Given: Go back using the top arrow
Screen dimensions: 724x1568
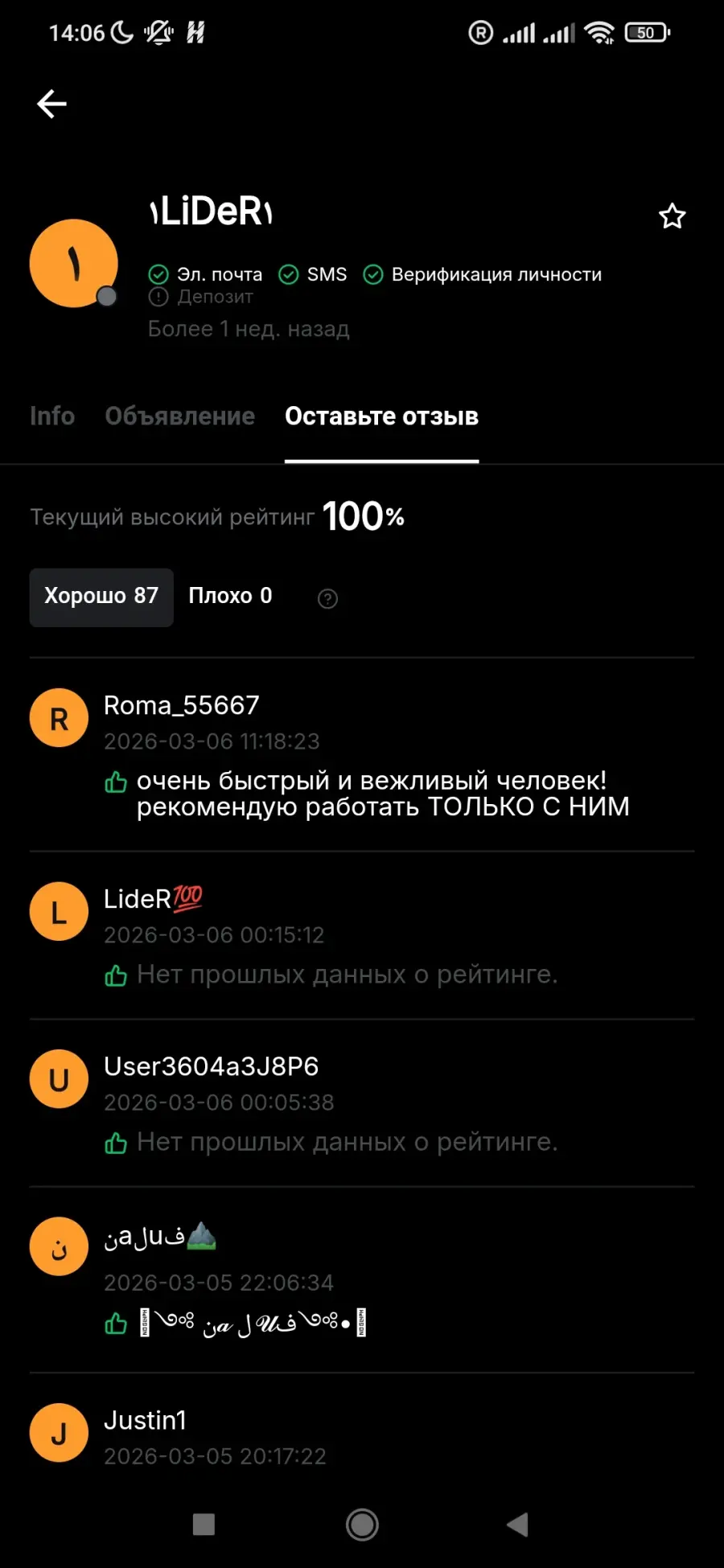Looking at the screenshot, I should tap(52, 104).
